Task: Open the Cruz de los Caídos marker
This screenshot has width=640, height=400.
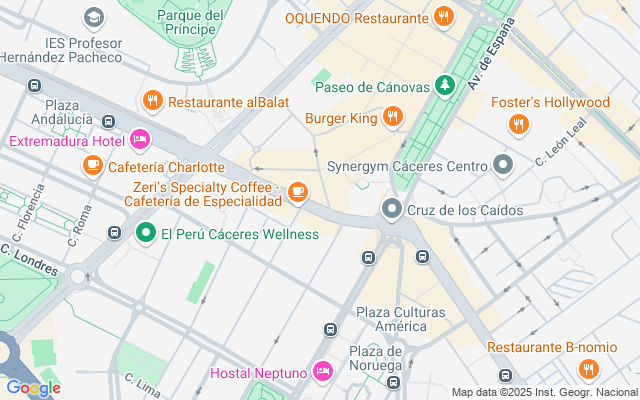Action: pyautogui.click(x=392, y=210)
